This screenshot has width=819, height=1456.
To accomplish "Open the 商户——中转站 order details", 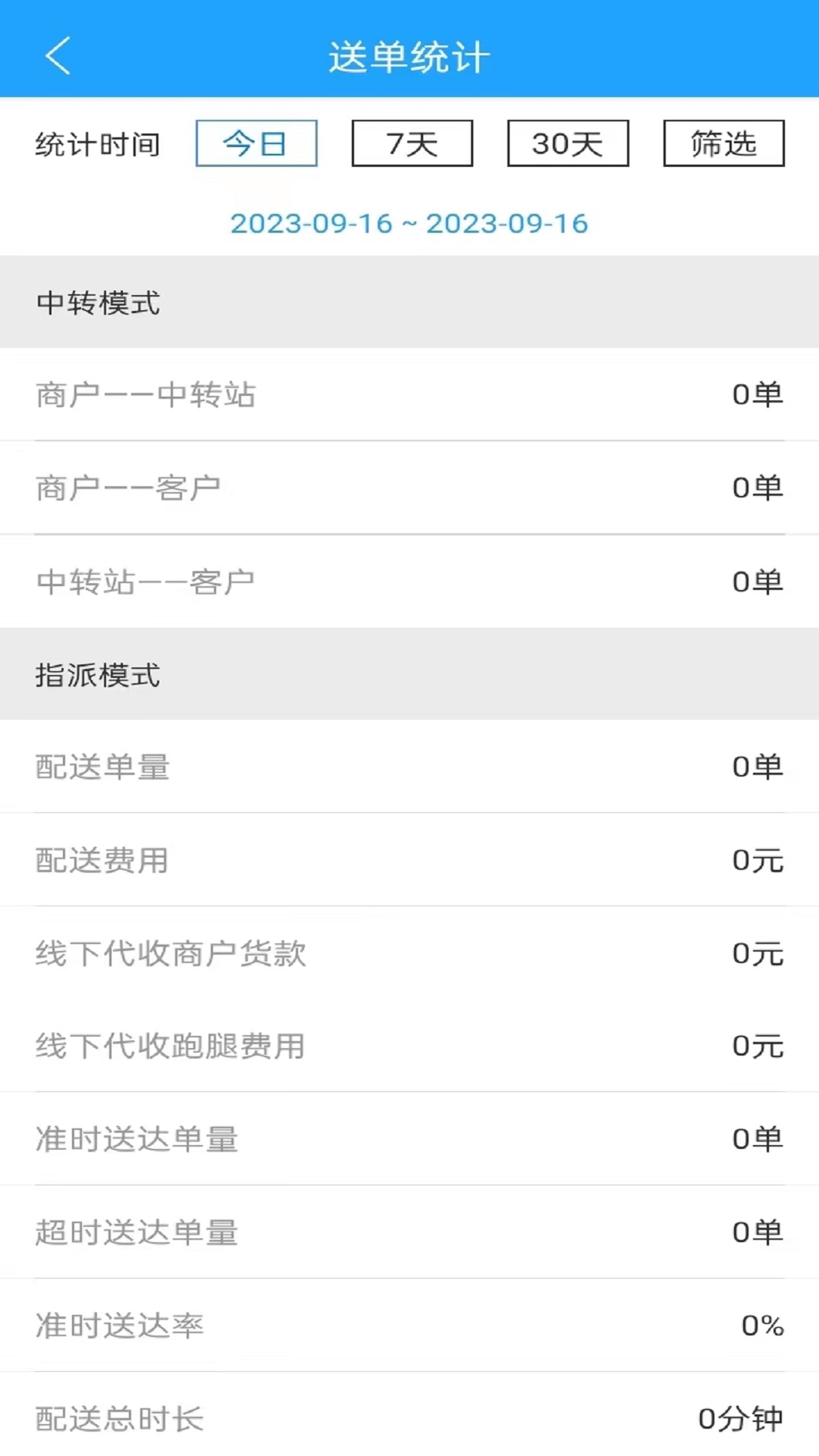I will (409, 394).
